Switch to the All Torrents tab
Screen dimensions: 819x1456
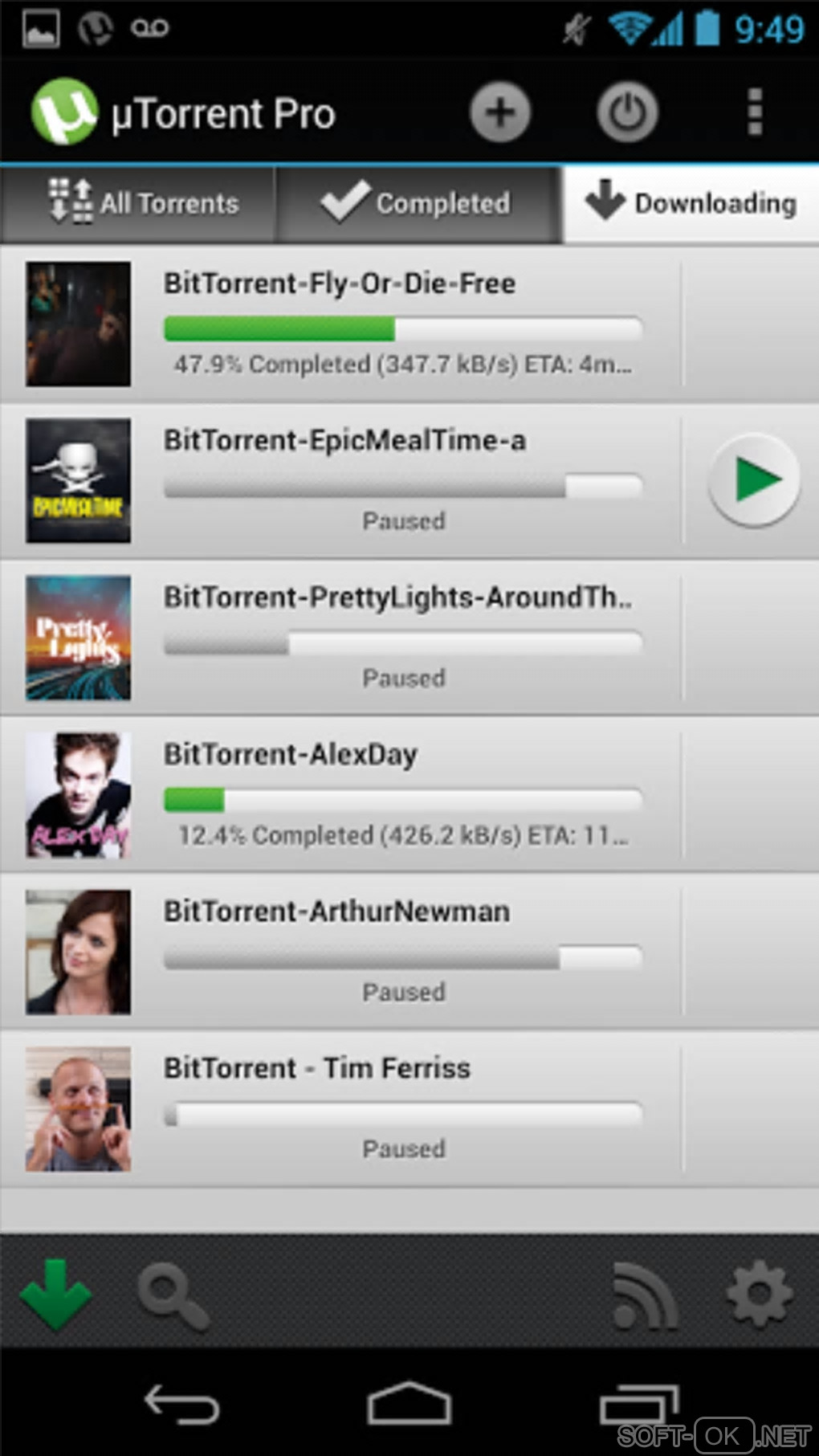[143, 203]
